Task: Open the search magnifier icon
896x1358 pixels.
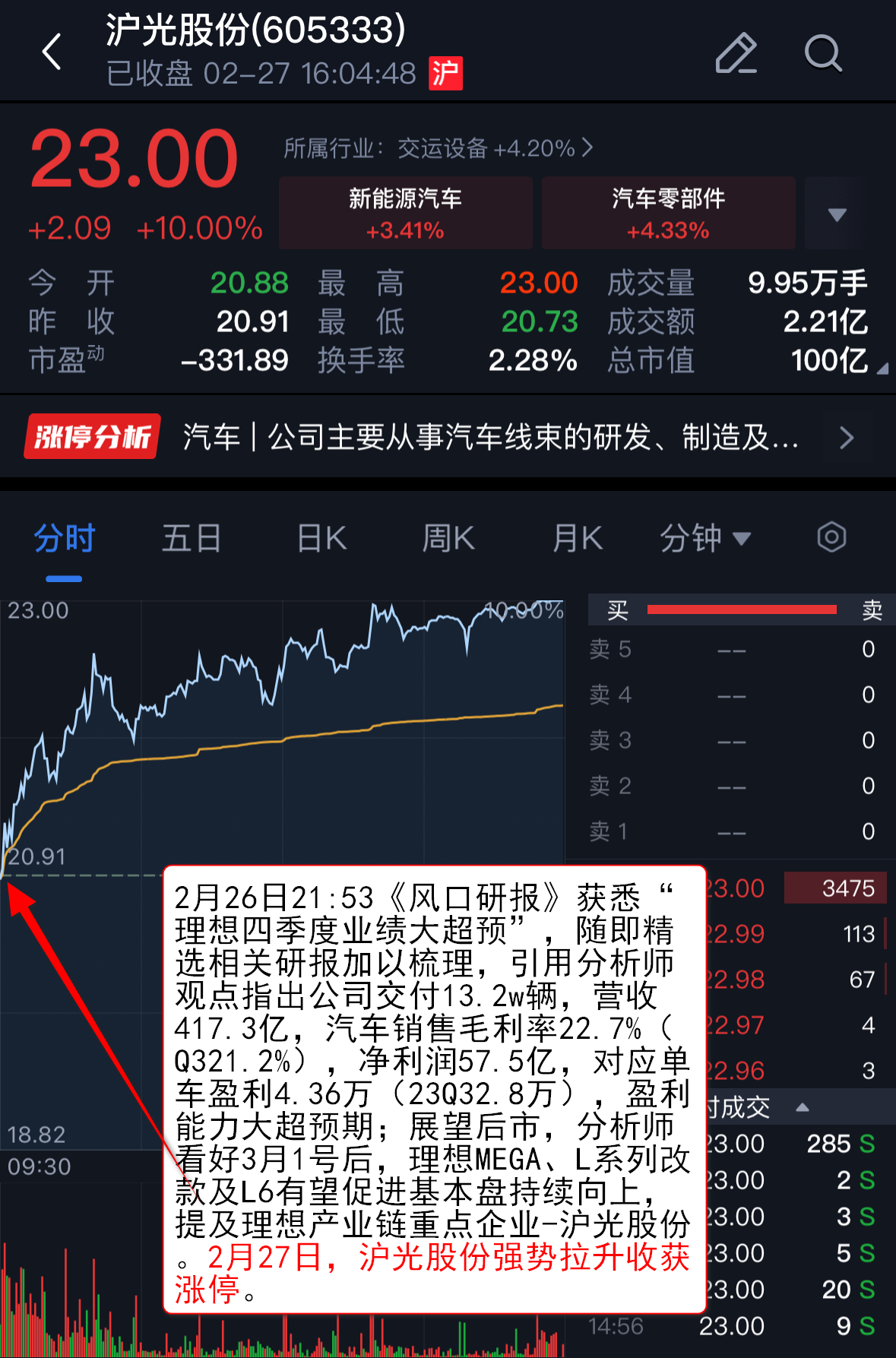Action: coord(823,53)
